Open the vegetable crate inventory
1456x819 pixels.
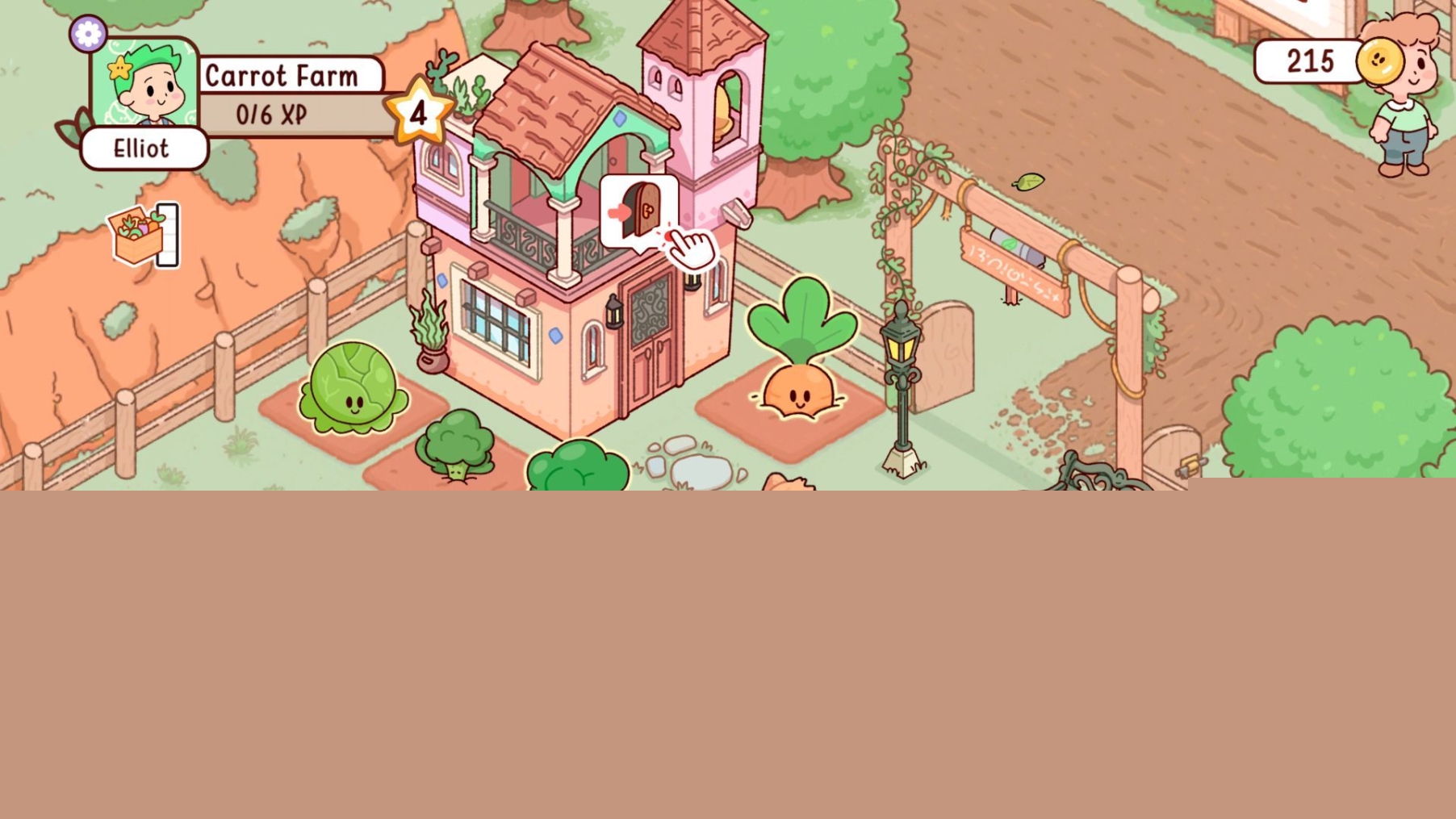click(x=143, y=235)
